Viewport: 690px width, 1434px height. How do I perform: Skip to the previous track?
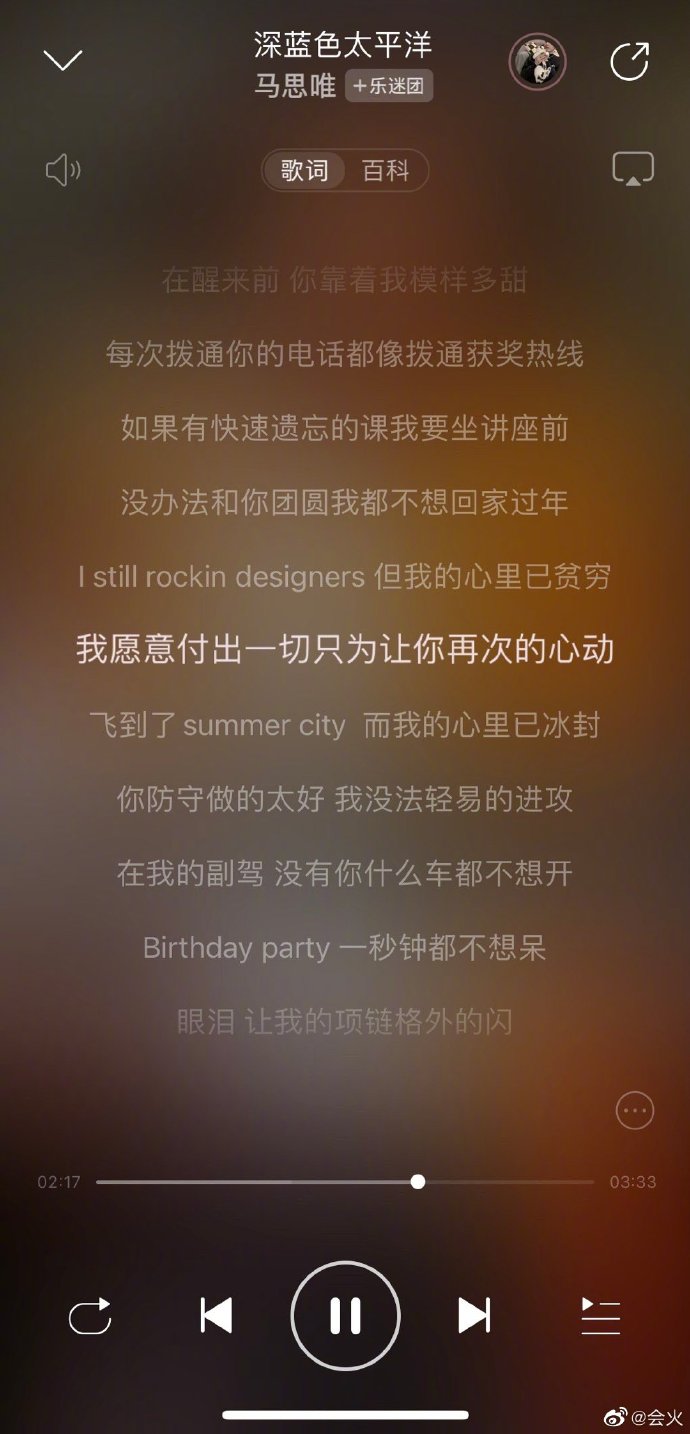(x=216, y=1315)
